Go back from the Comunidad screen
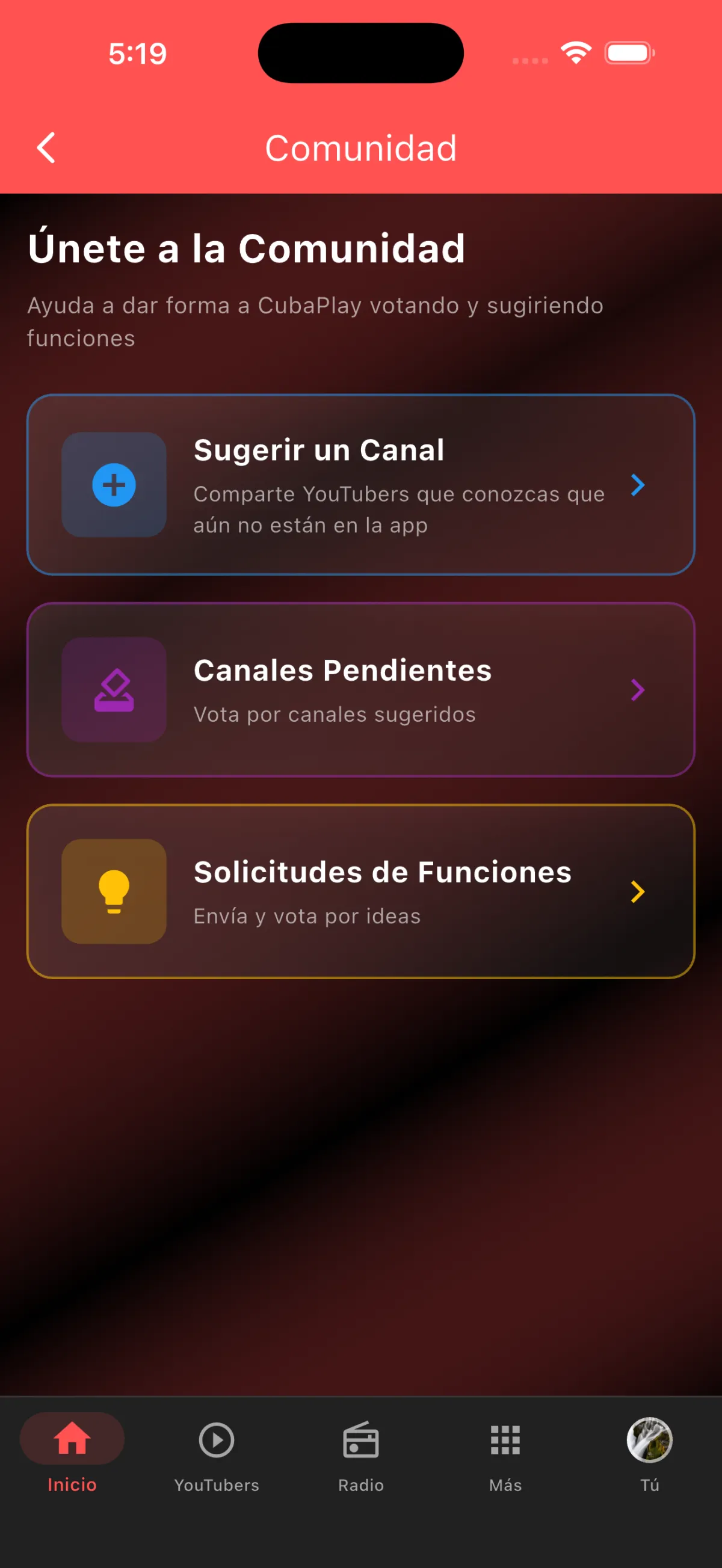The width and height of the screenshot is (722, 1568). [46, 148]
